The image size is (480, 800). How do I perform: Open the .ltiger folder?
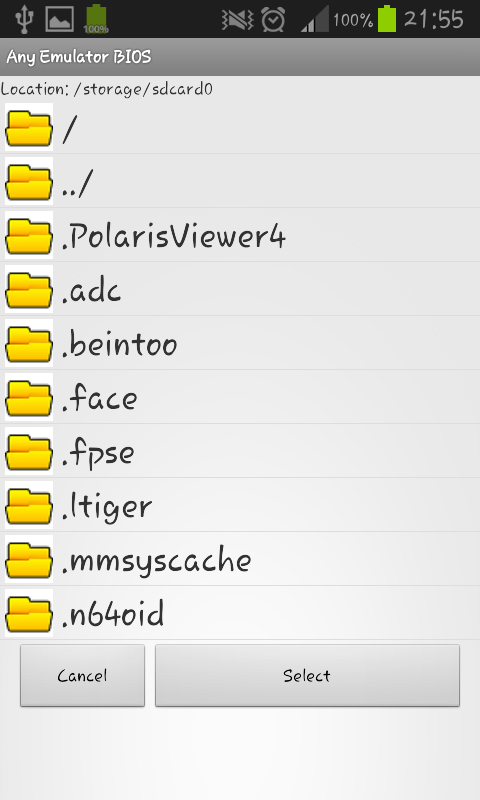(240, 505)
